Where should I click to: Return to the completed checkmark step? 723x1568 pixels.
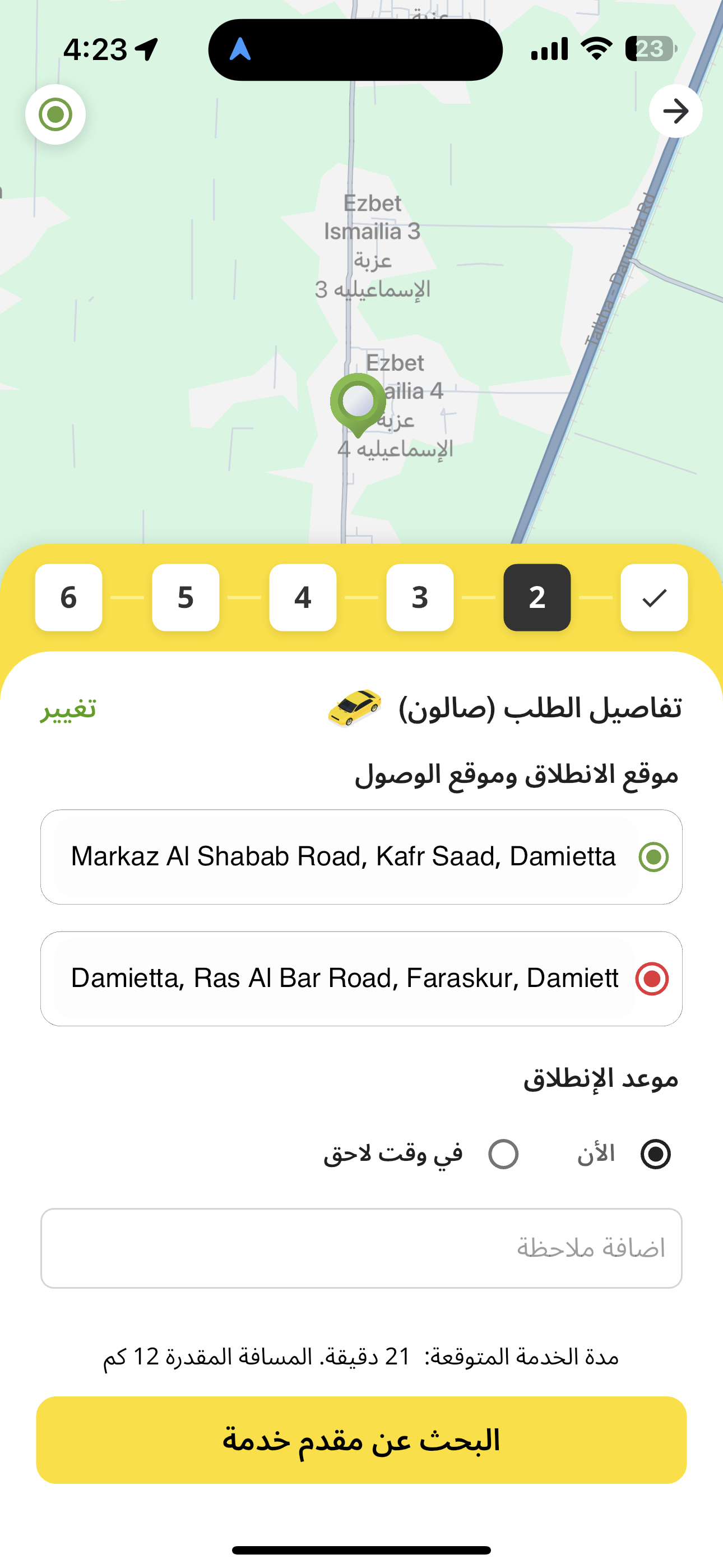(654, 597)
